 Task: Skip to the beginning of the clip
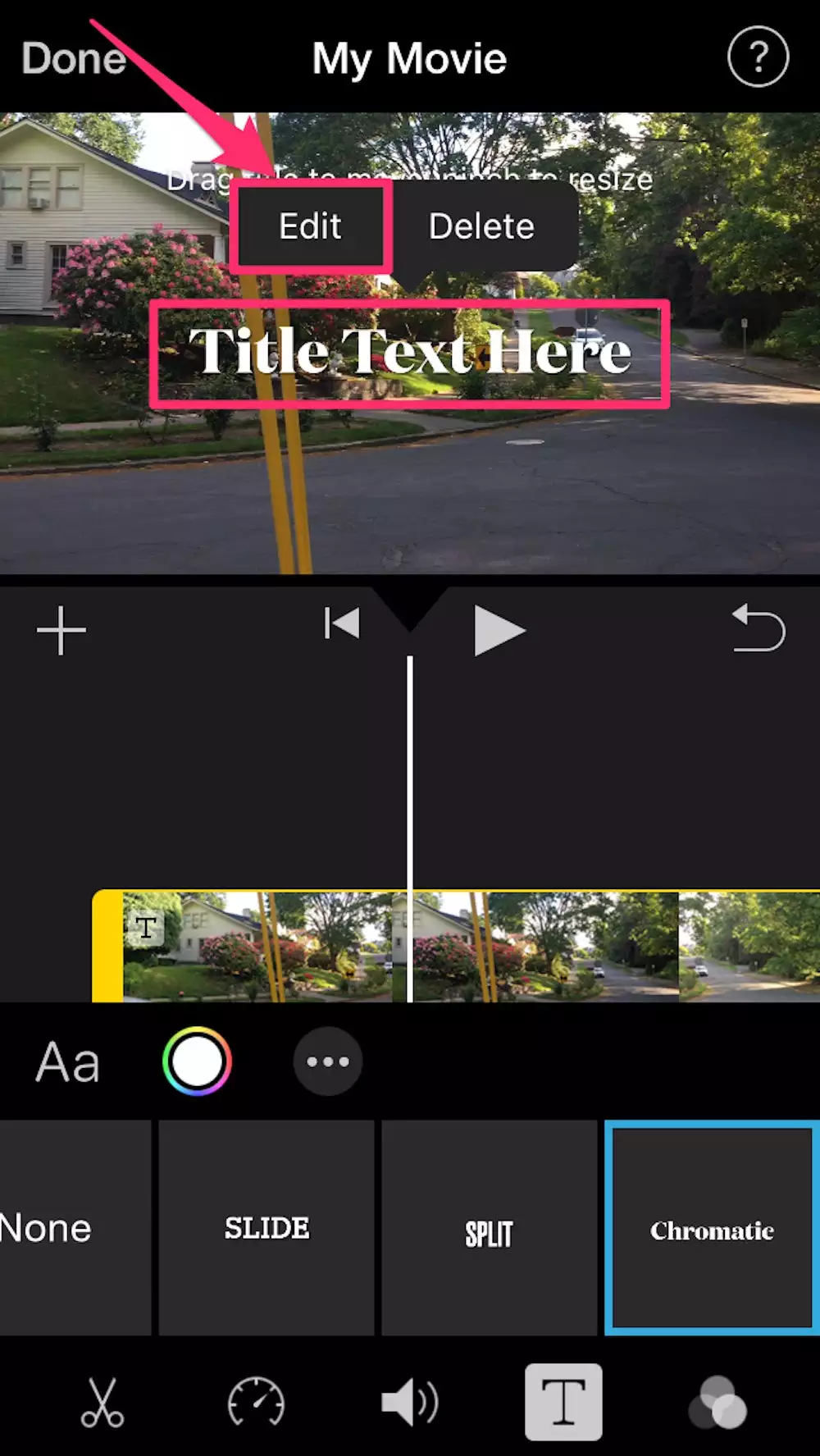342,624
